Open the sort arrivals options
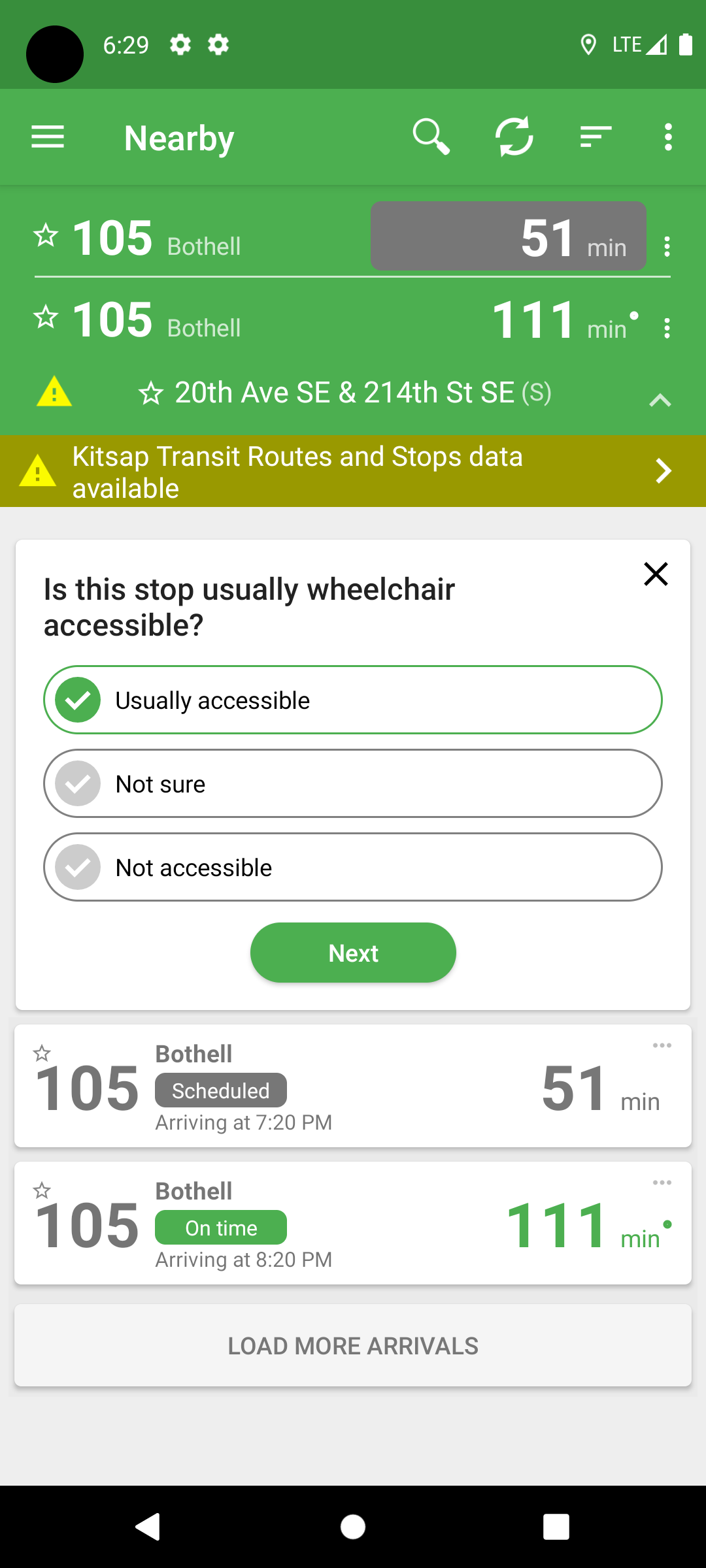Screen dimensions: 706x1568 click(x=596, y=137)
